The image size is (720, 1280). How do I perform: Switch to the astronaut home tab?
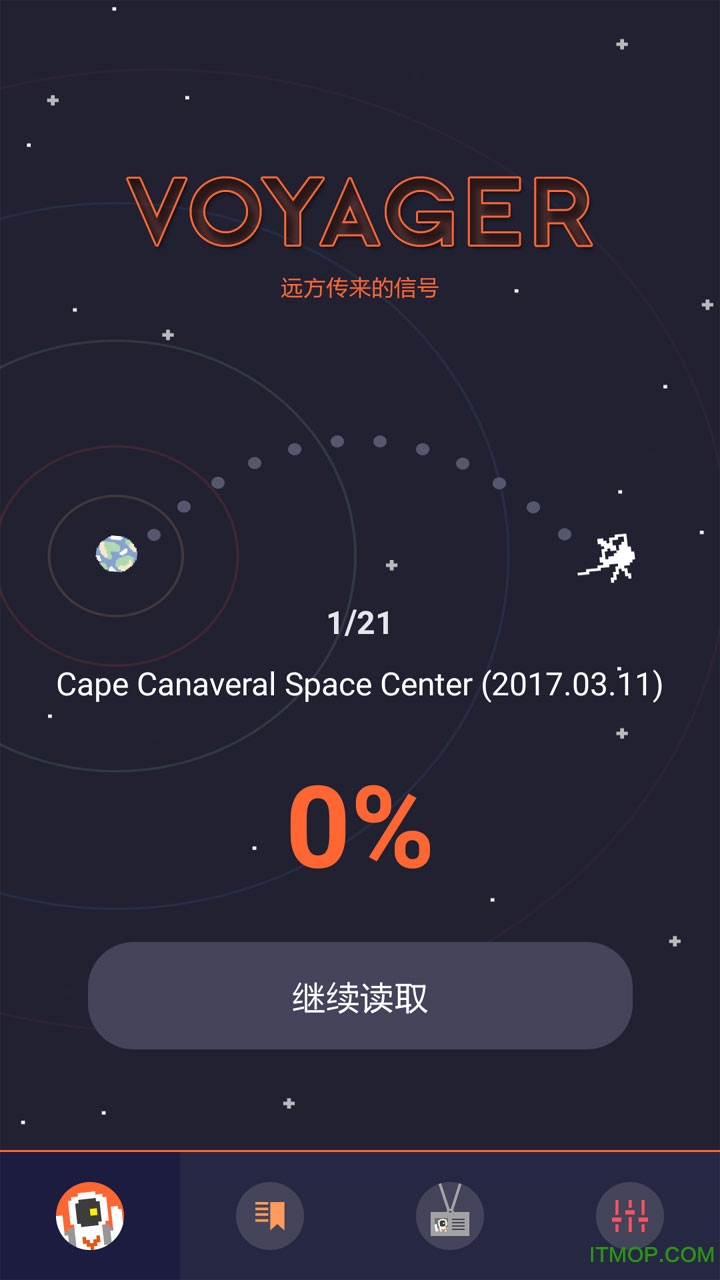pos(90,1216)
